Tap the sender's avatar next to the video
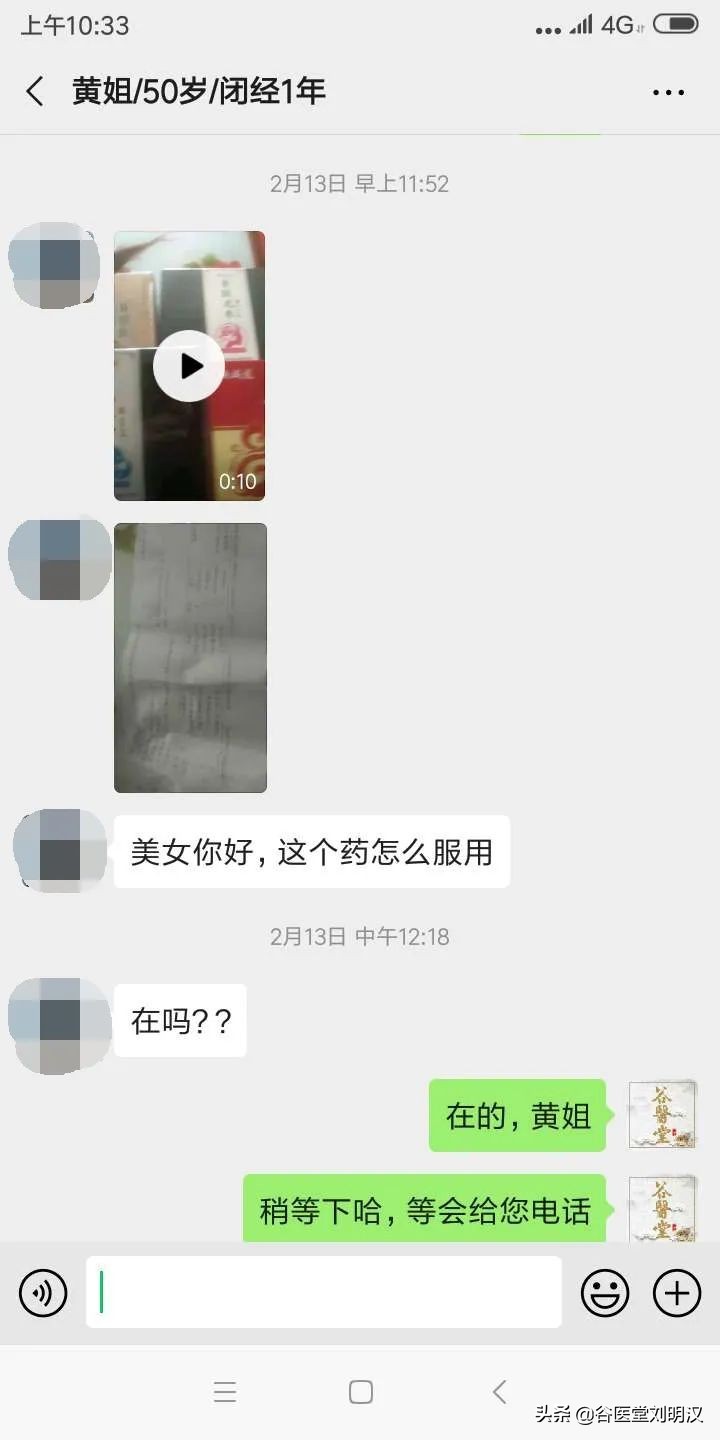The height and width of the screenshot is (1440, 720). [x=54, y=264]
